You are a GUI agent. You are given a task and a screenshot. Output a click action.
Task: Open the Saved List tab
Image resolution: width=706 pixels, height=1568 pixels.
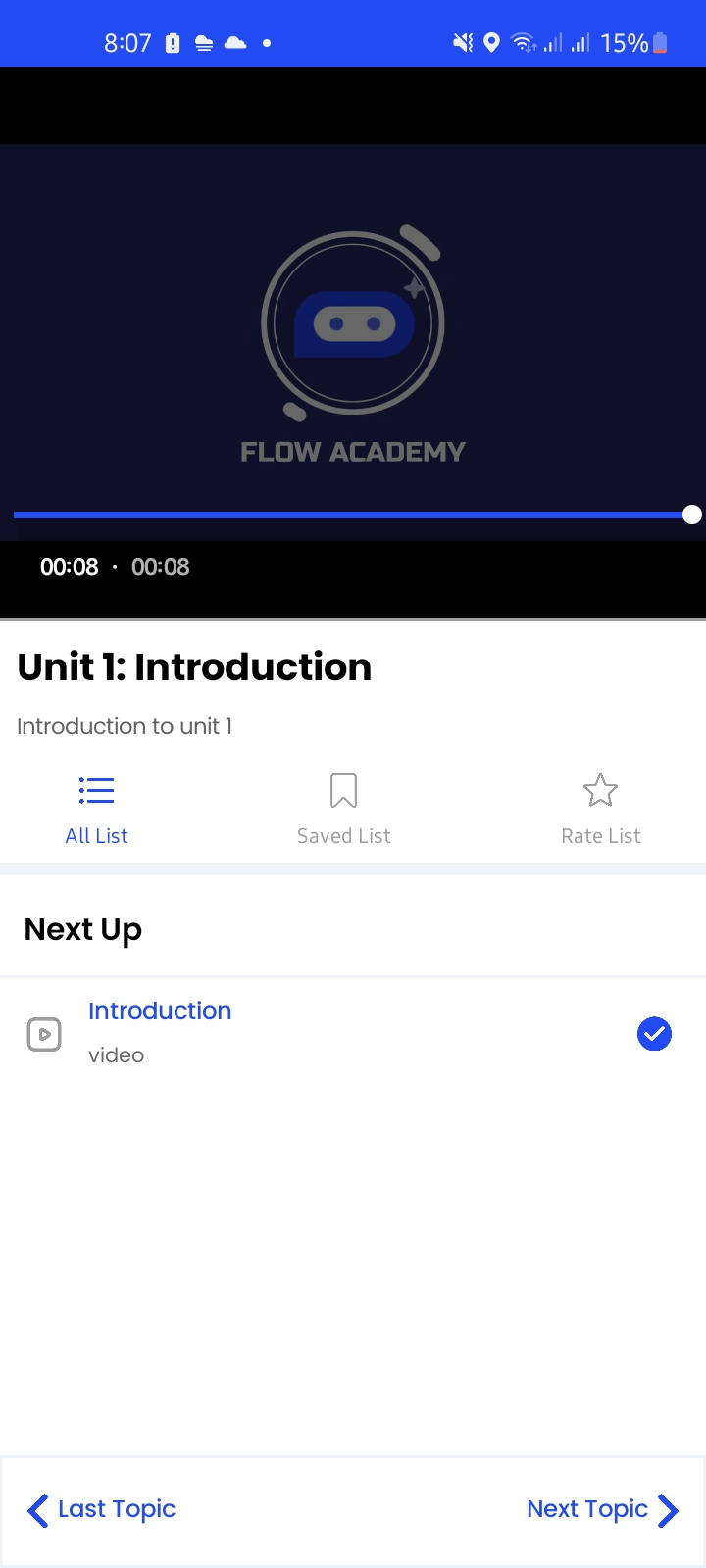(343, 810)
